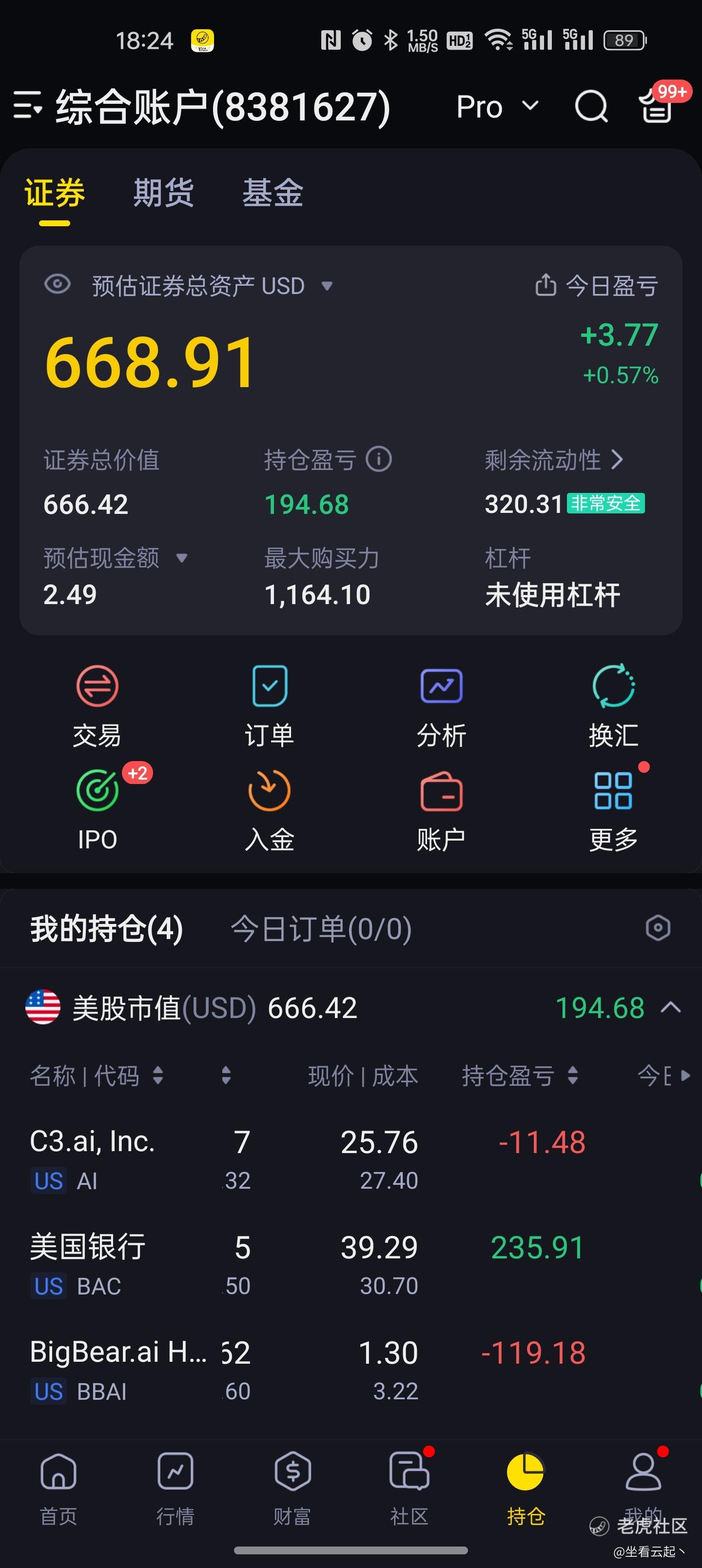Open the account switcher menu icon
The width and height of the screenshot is (702, 1568).
(x=27, y=105)
